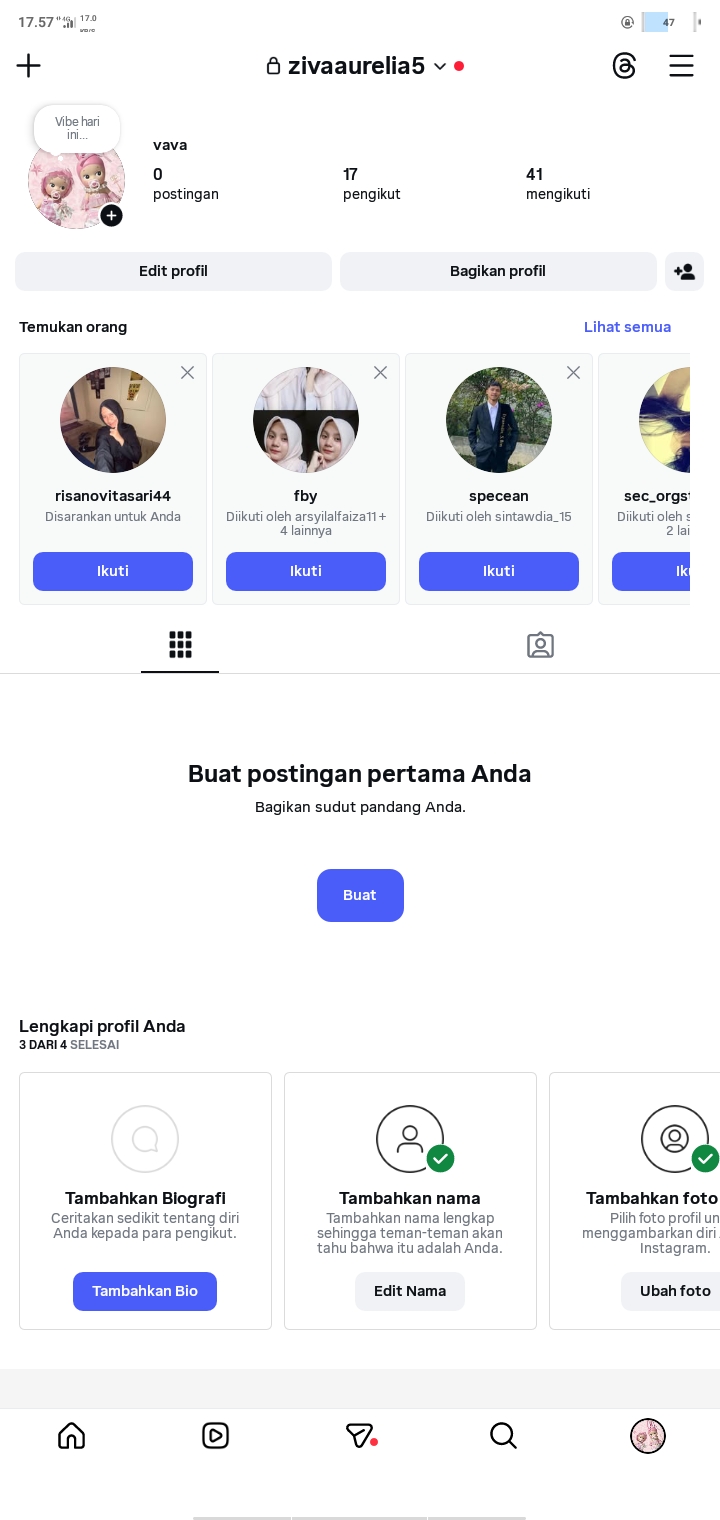Open the discover people icon button
This screenshot has width=720, height=1520.
[684, 271]
